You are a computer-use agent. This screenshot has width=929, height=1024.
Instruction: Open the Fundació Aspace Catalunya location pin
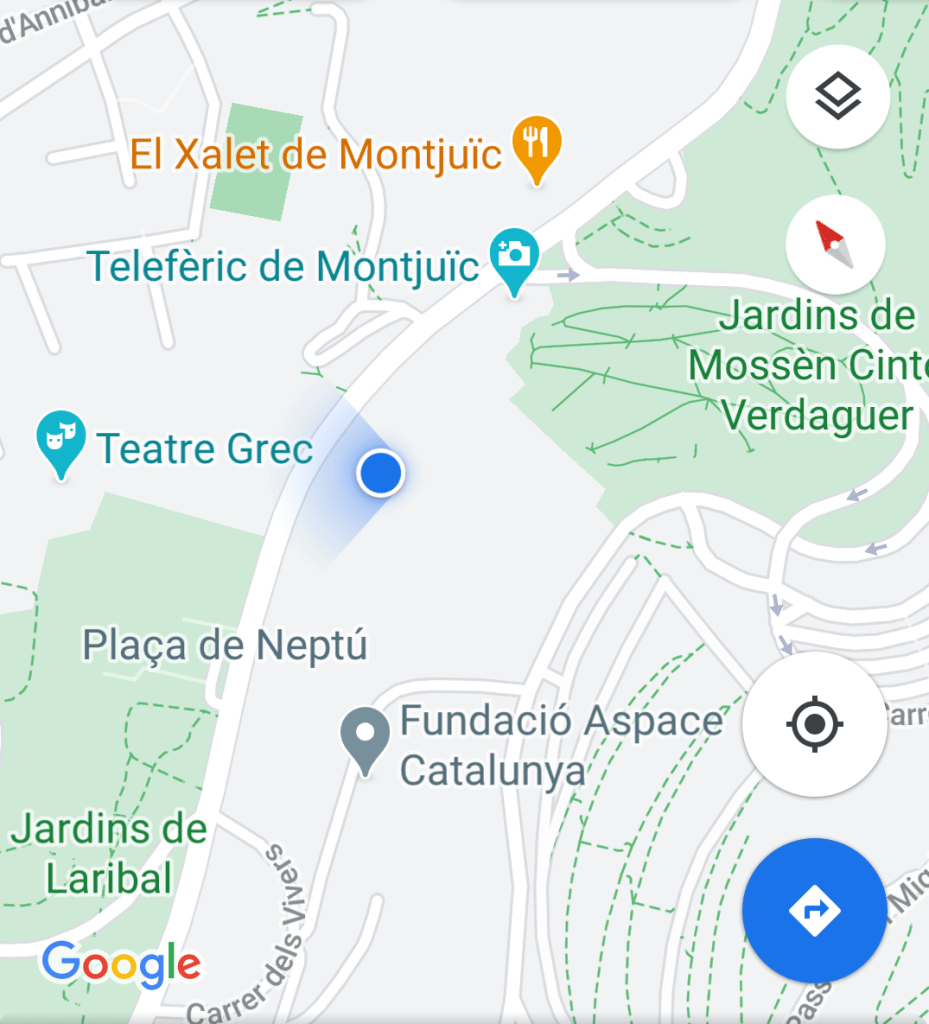coord(364,737)
